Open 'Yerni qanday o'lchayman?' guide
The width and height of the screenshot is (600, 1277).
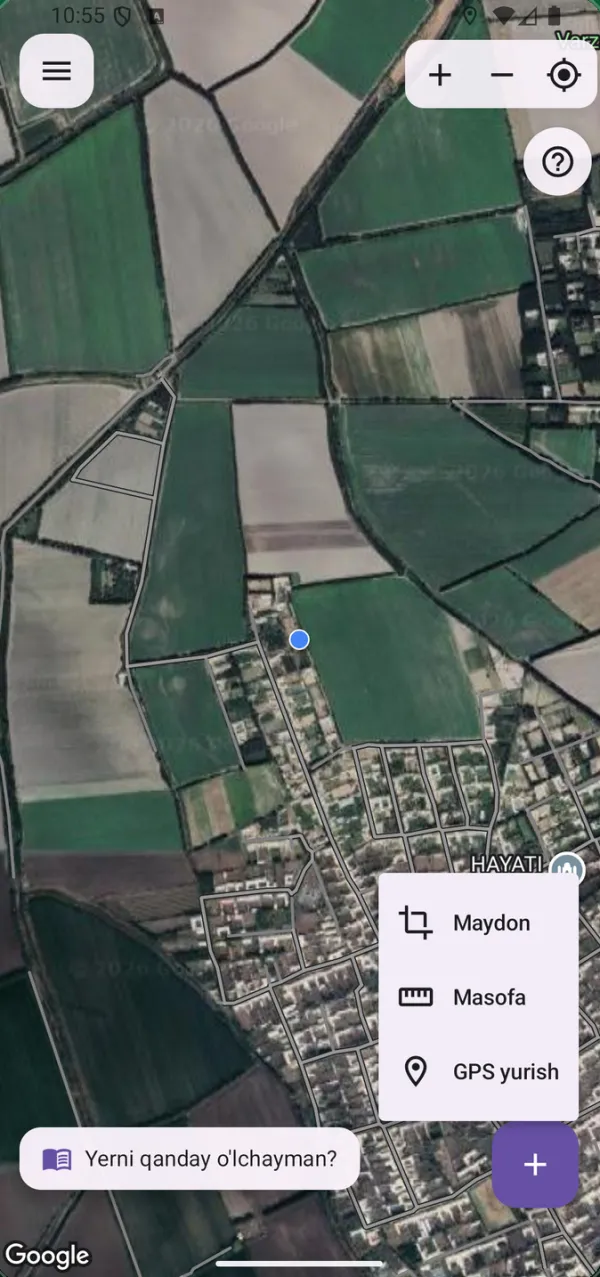(190, 1159)
